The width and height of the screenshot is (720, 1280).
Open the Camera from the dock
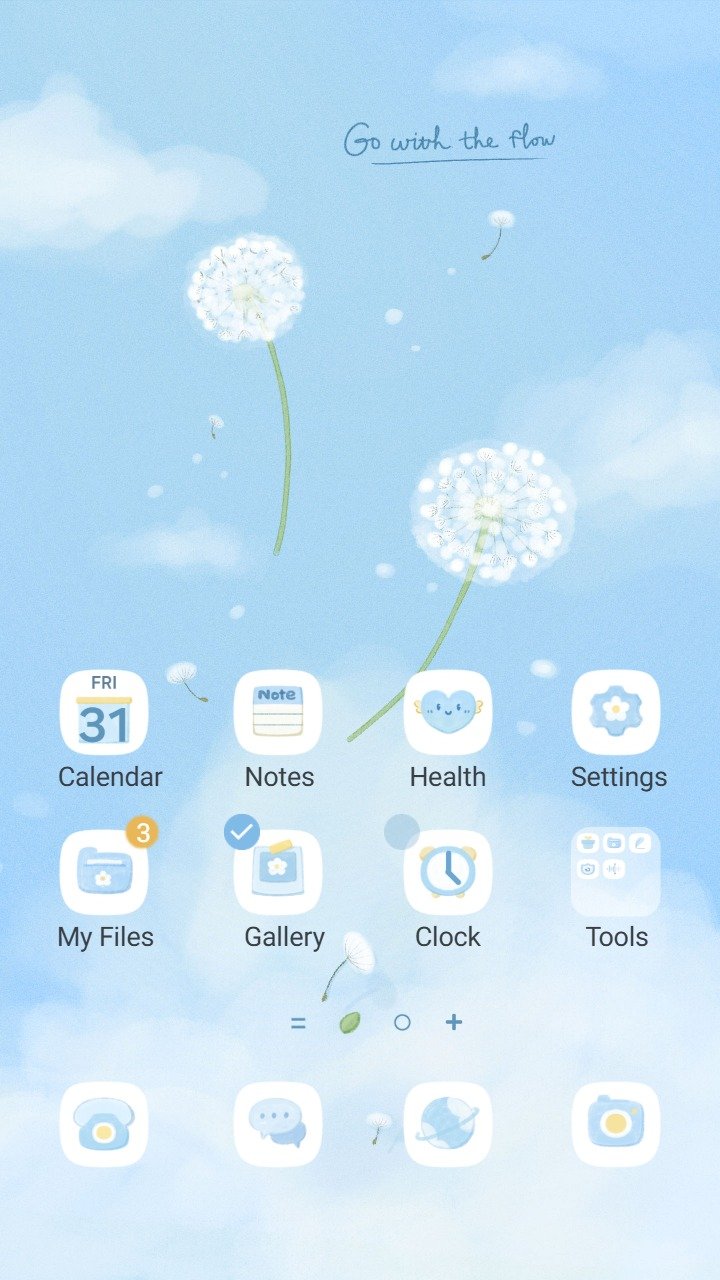(x=616, y=1124)
